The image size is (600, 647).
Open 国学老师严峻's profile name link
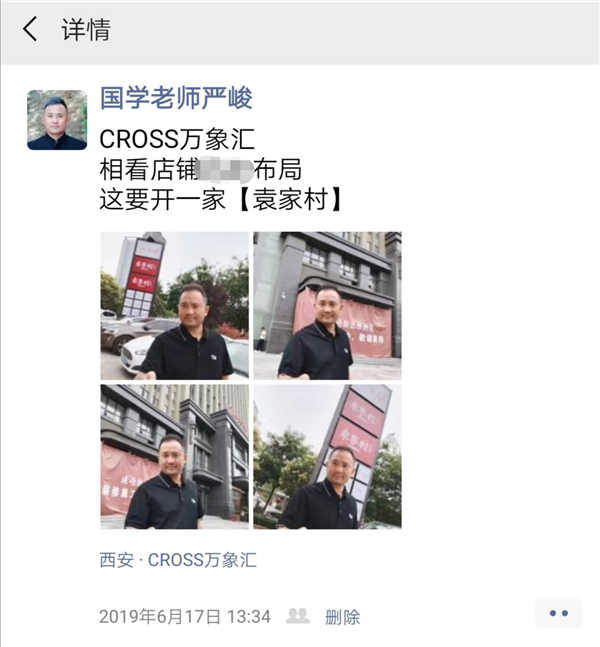click(x=176, y=98)
